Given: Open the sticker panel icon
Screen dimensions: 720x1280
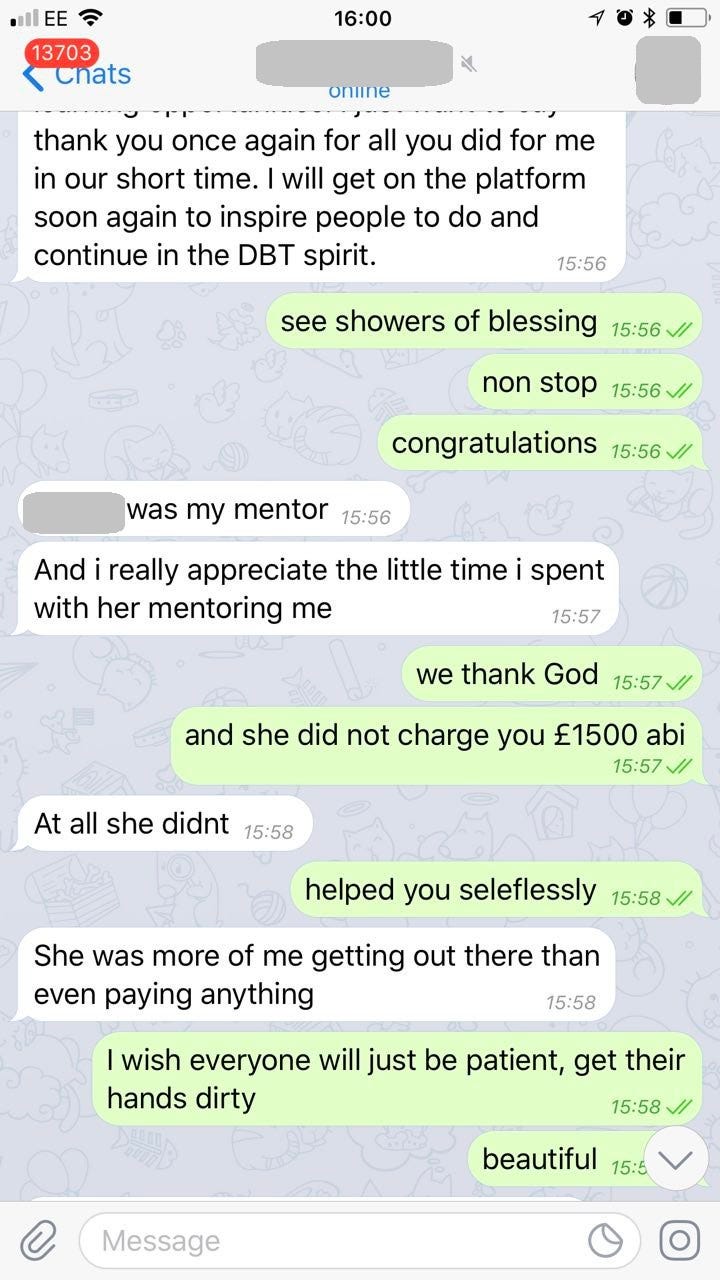Looking at the screenshot, I should click(x=607, y=1241).
